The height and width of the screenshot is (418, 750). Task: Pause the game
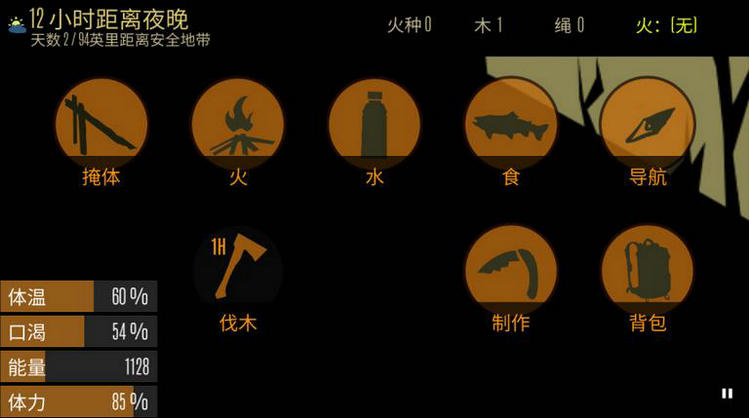coord(727,393)
